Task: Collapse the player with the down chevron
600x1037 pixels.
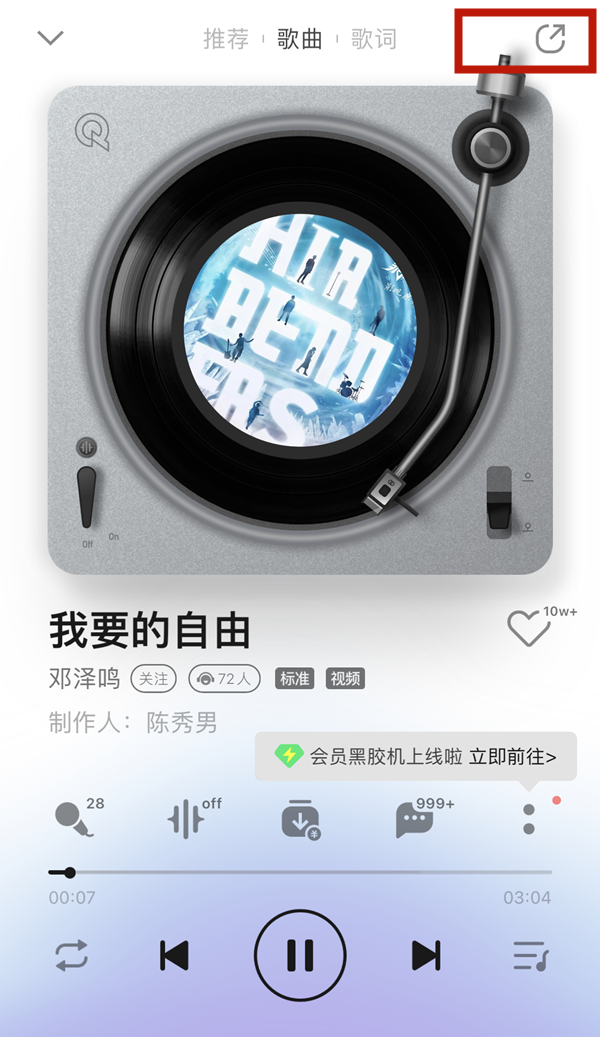Action: 50,38
